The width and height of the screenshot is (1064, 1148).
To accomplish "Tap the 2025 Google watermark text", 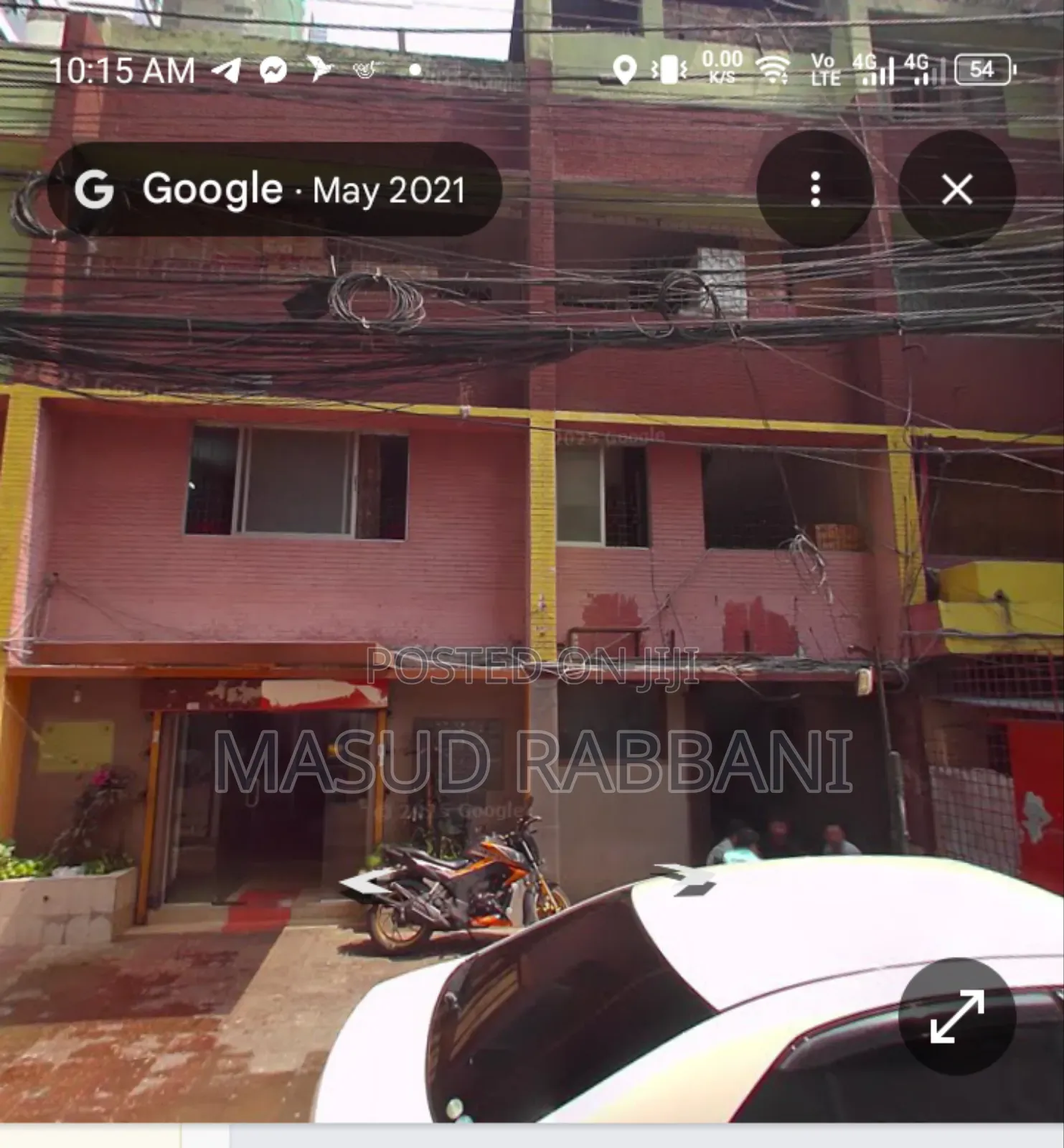I will pyautogui.click(x=611, y=434).
